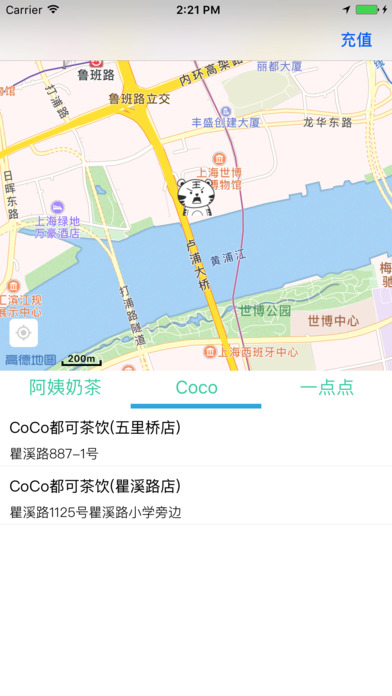Select the Coco tab
392x696 pixels.
(196, 388)
